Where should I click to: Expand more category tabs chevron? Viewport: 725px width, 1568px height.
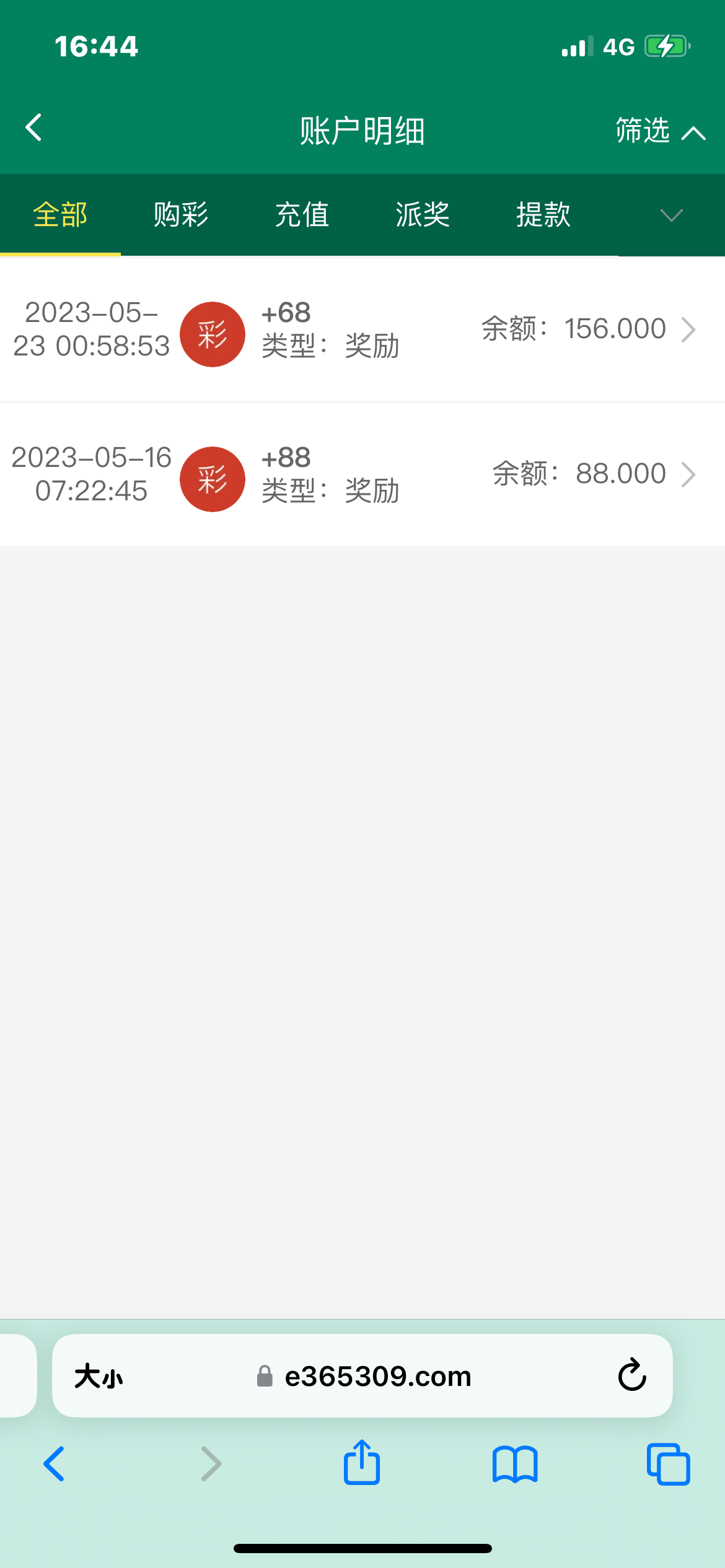[x=671, y=215]
